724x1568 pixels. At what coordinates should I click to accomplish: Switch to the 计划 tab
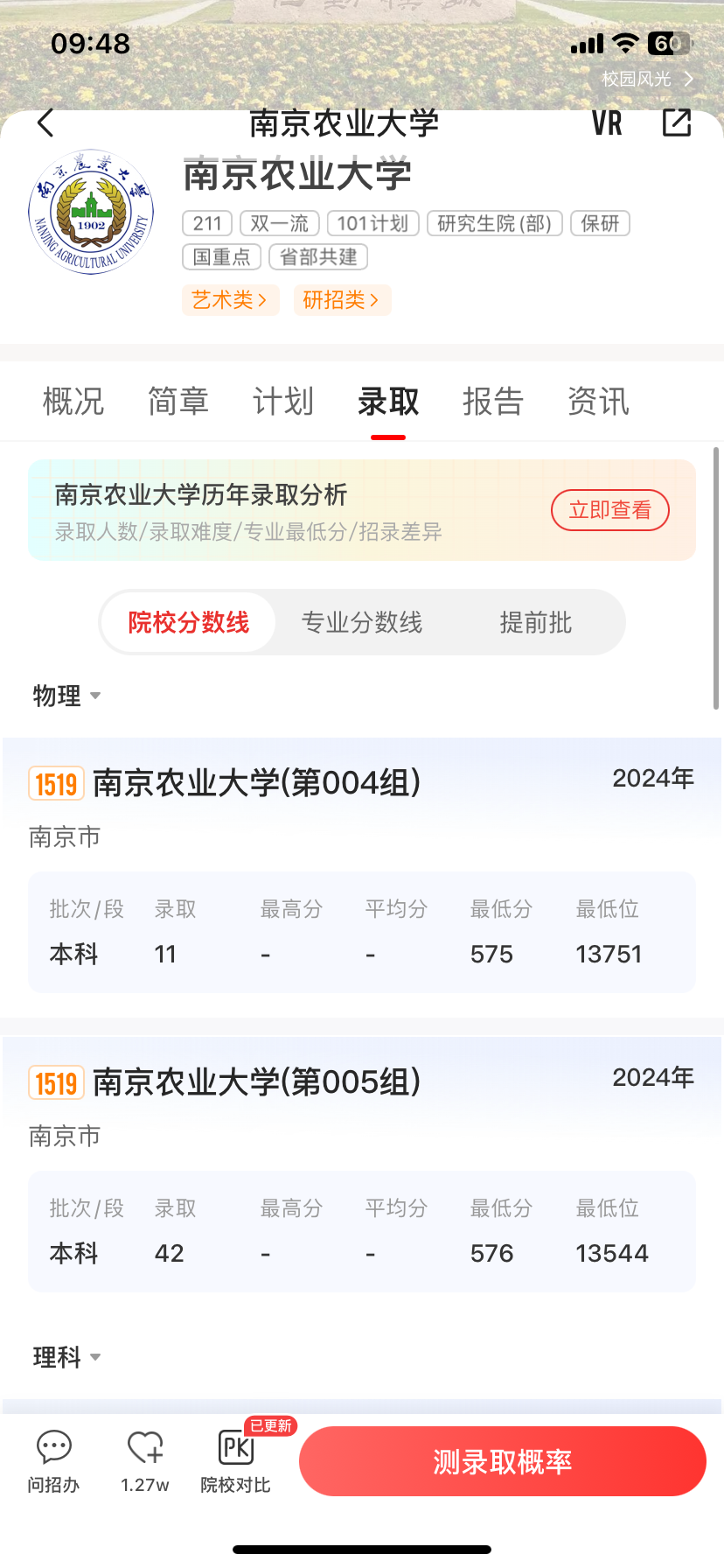(283, 402)
